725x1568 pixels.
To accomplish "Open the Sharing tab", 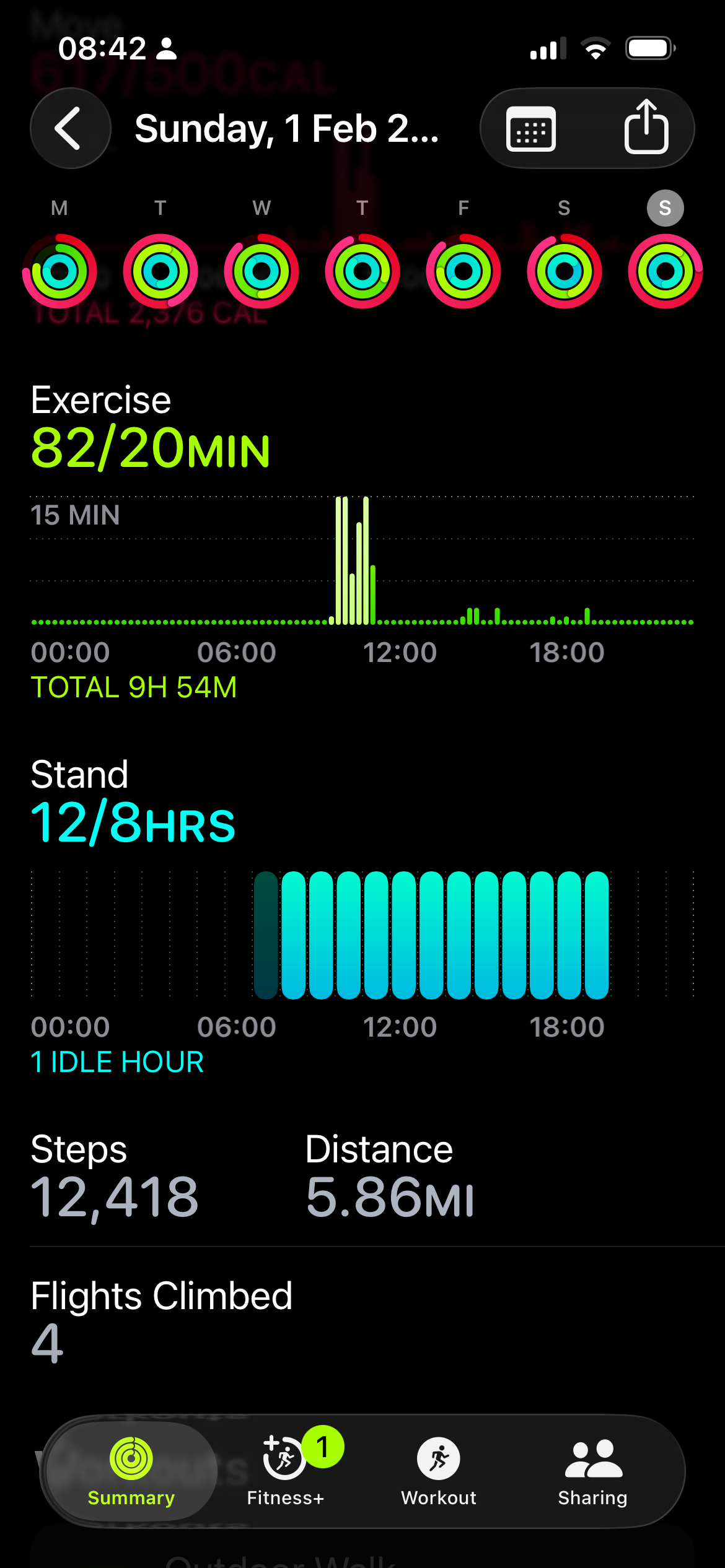I will pos(593,1471).
